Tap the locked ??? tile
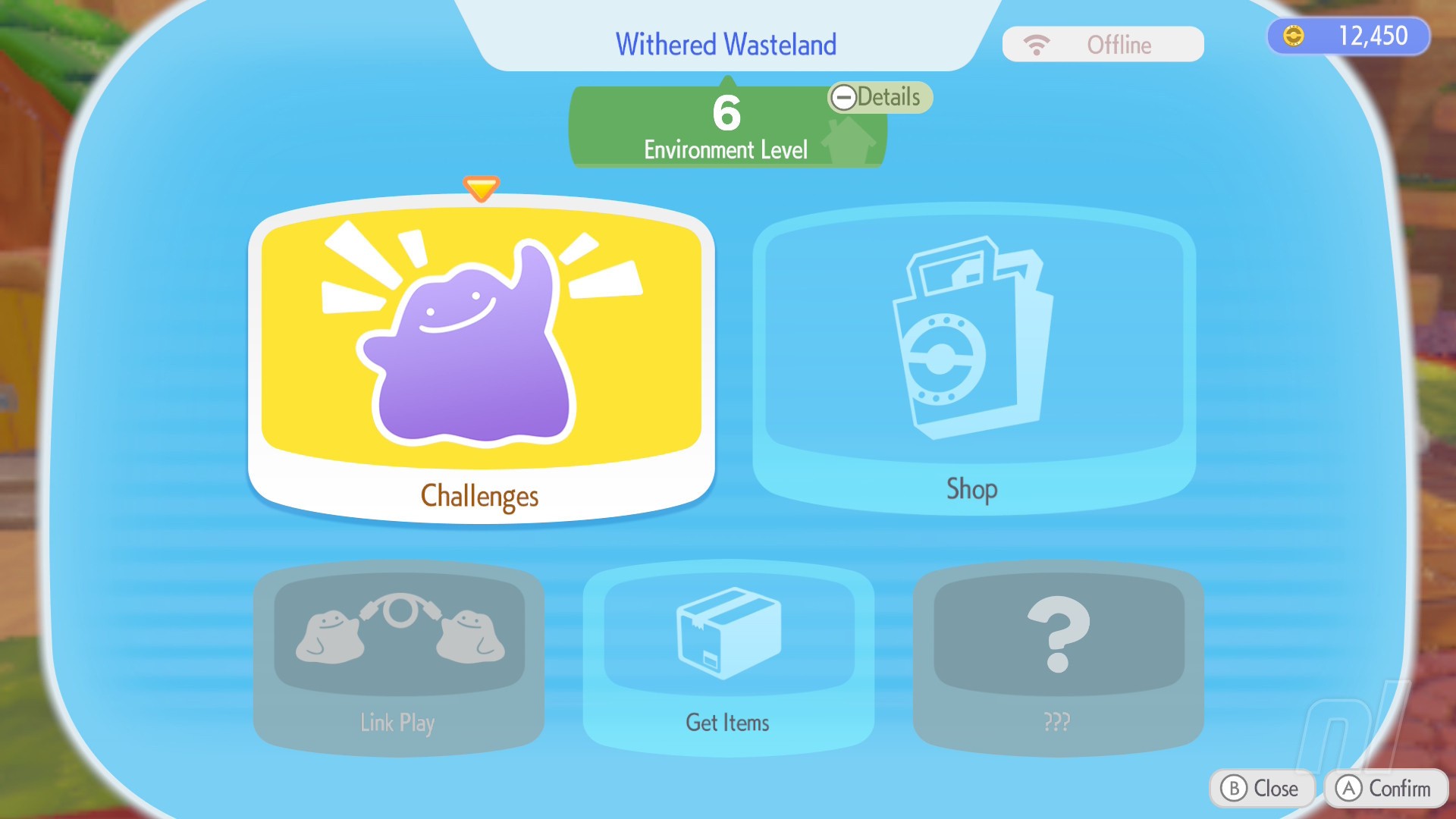The image size is (1456, 819). pyautogui.click(x=1058, y=657)
